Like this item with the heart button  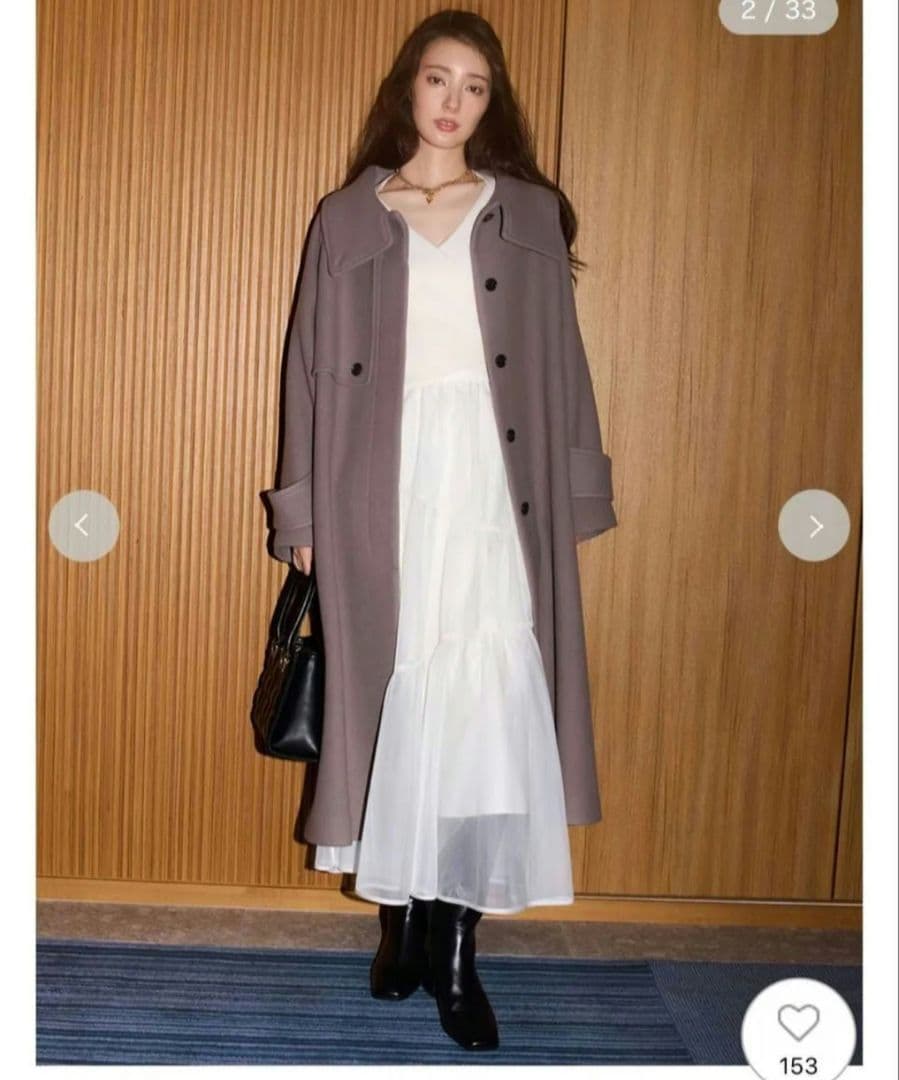[x=798, y=1024]
